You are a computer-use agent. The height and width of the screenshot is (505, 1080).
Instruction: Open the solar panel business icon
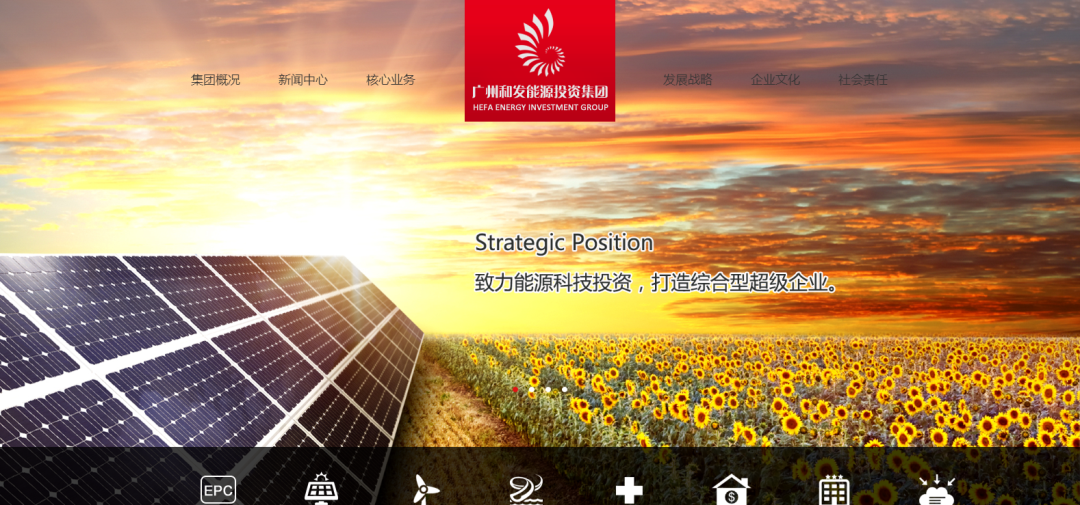coord(321,490)
